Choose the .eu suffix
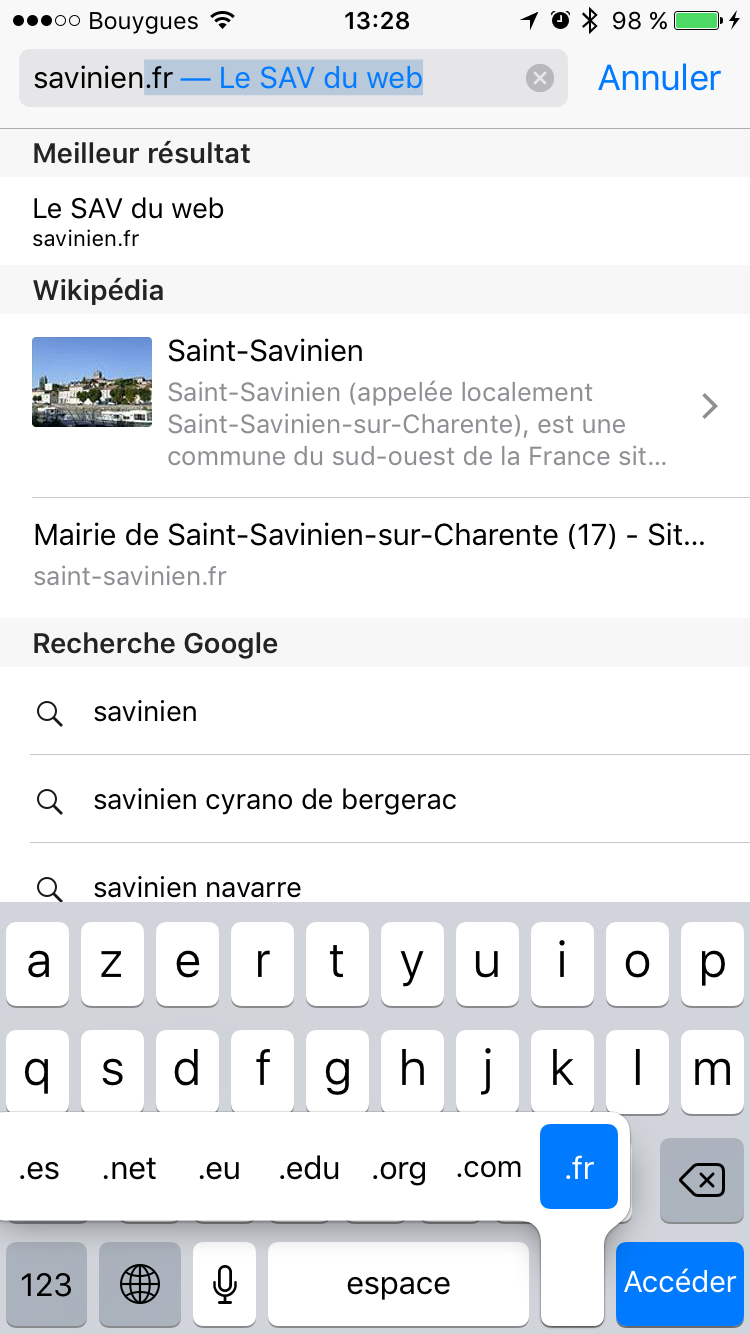The height and width of the screenshot is (1334, 750). pos(219,1167)
